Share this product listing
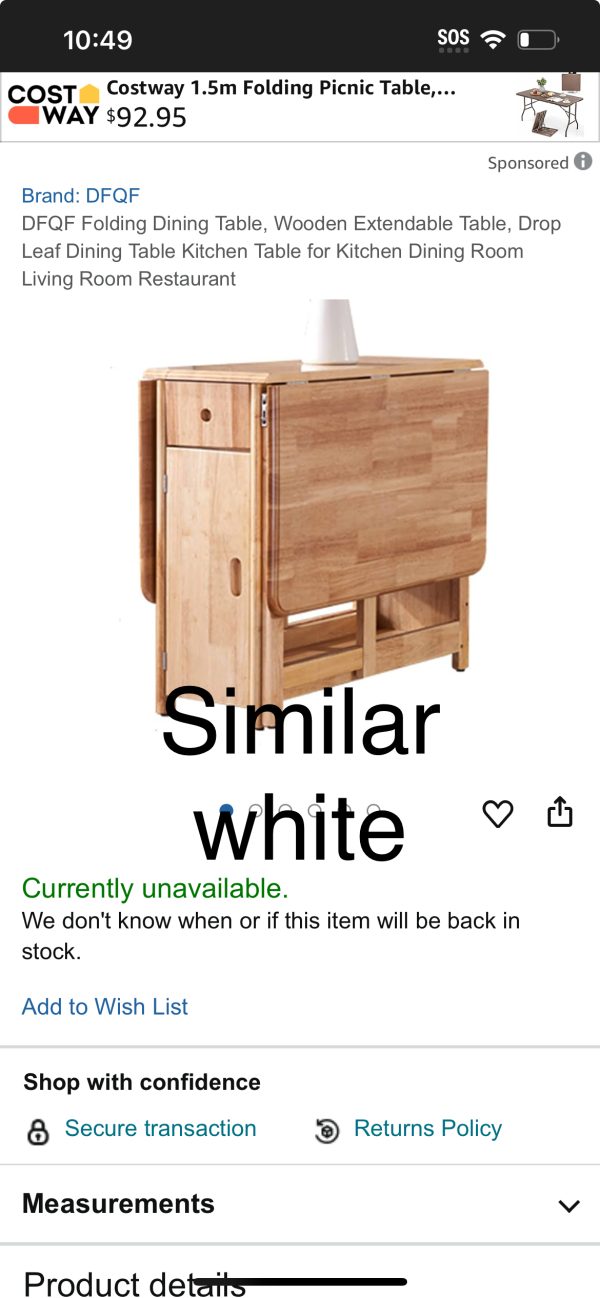This screenshot has width=600, height=1298. tap(560, 812)
